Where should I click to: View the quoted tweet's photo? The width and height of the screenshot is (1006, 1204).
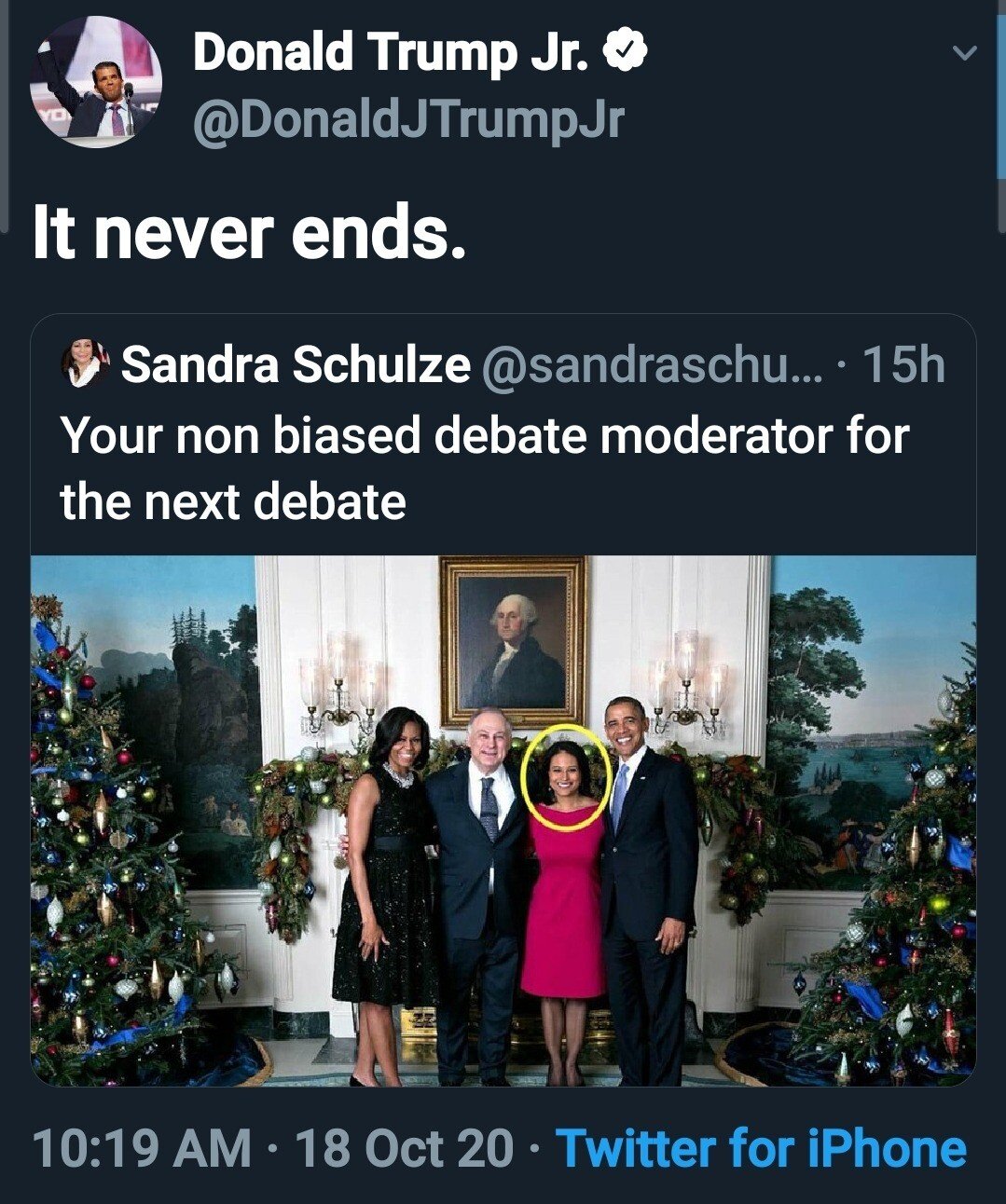coord(503,820)
